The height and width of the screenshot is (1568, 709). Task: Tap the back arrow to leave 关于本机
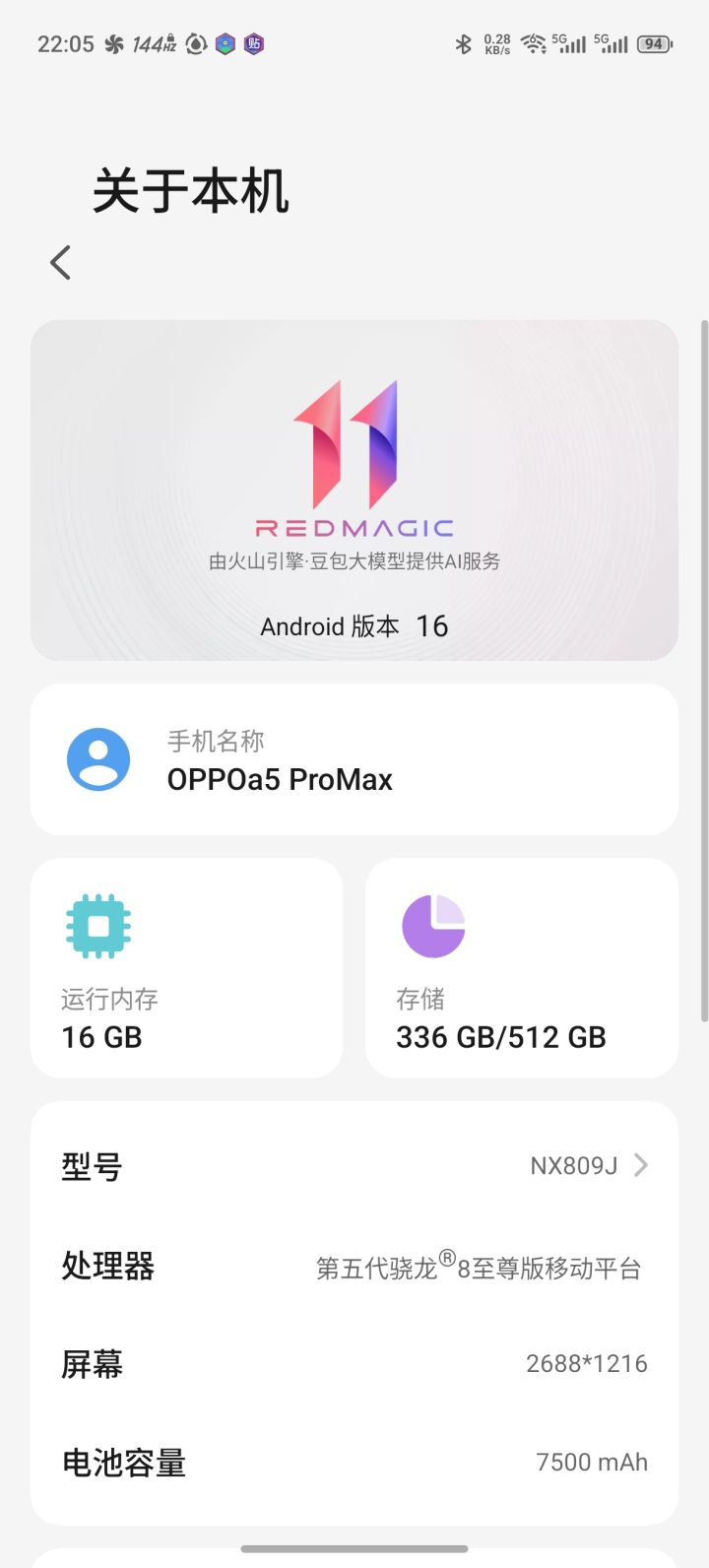(59, 262)
